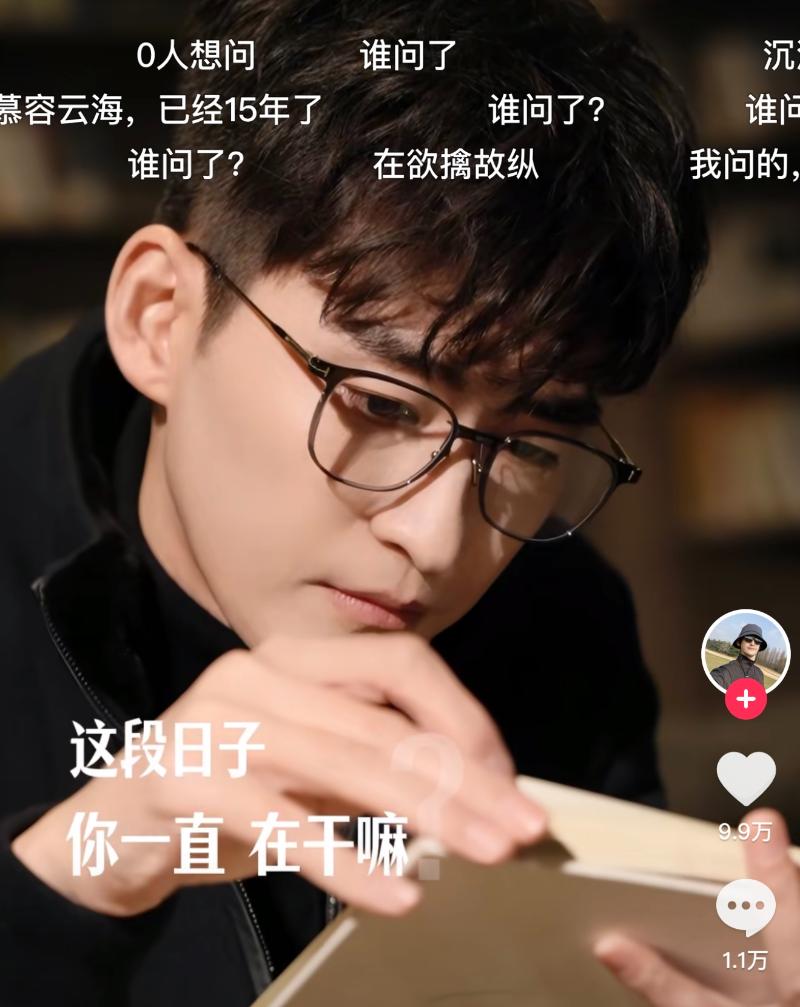This screenshot has height=1007, width=800.
Task: Like this video with the heart icon
Action: point(746,779)
